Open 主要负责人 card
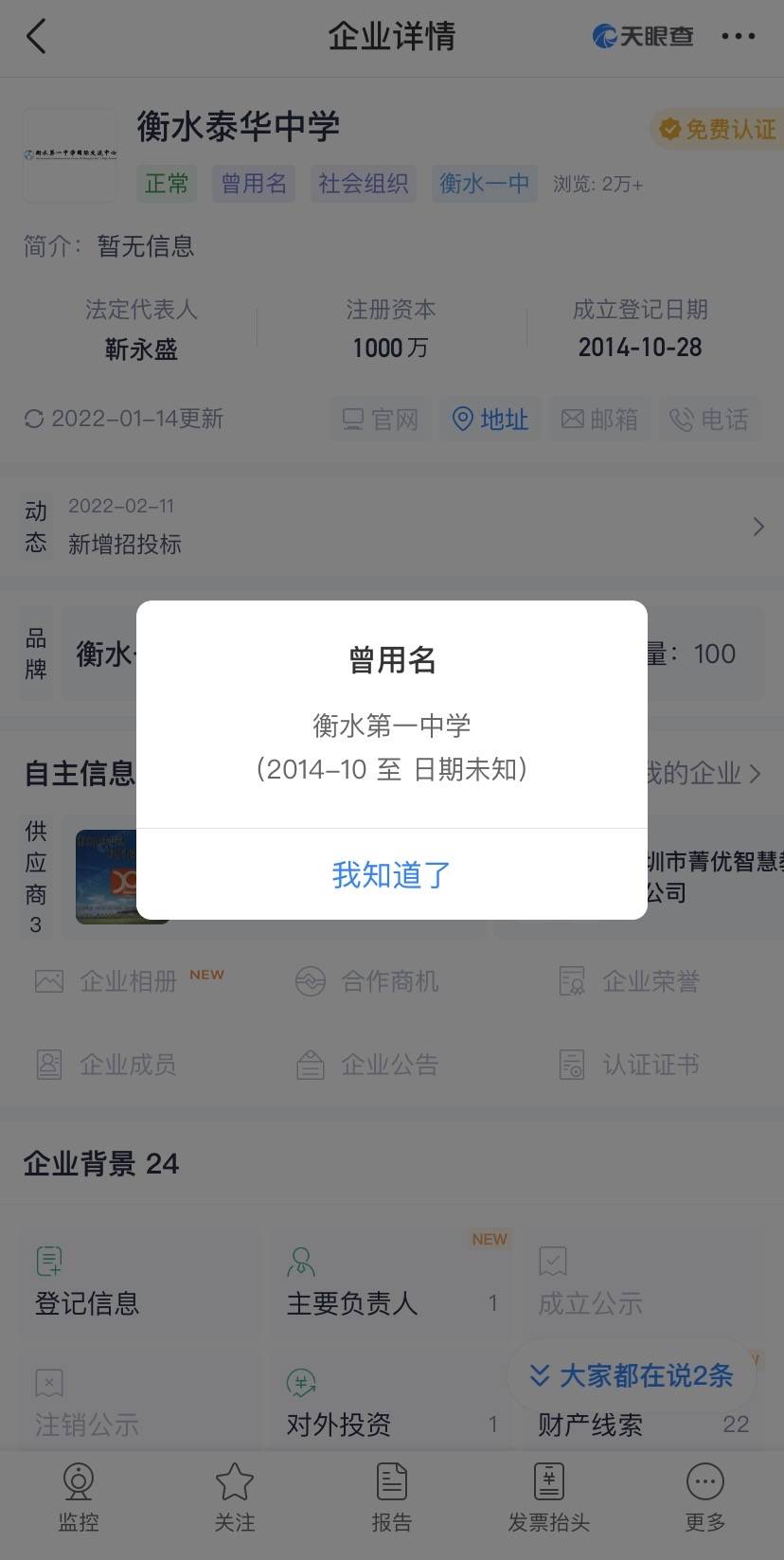The height and width of the screenshot is (1560, 784). (391, 1283)
